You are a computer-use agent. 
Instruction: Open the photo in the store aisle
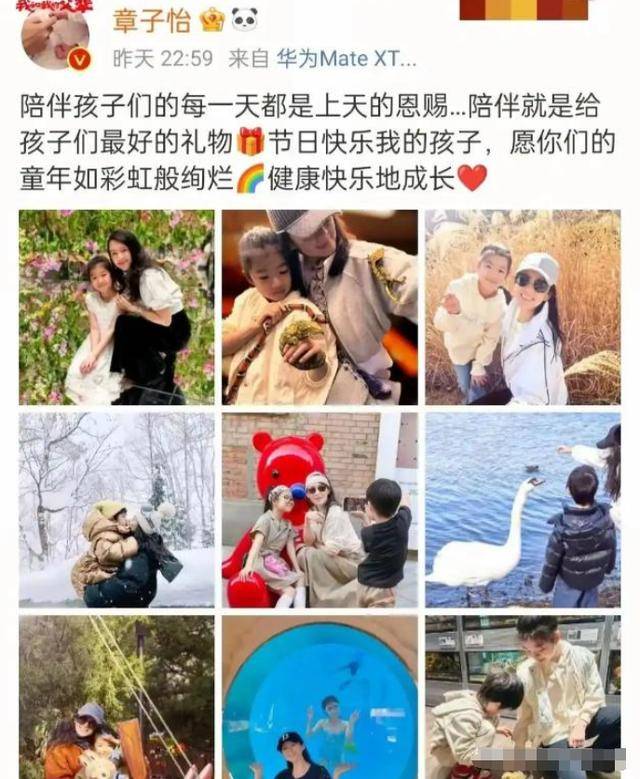(522, 697)
